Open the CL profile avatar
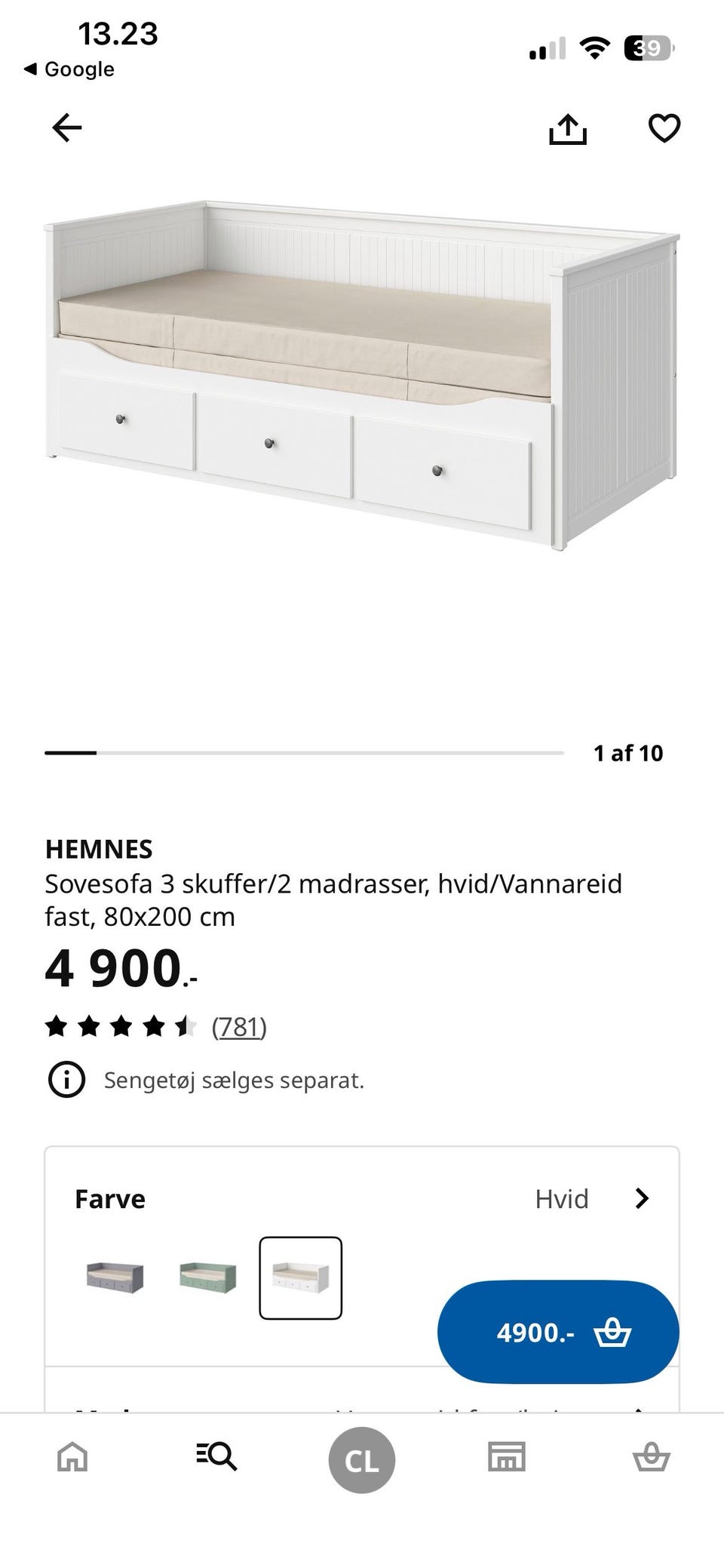This screenshot has height=1568, width=724. 361,1458
